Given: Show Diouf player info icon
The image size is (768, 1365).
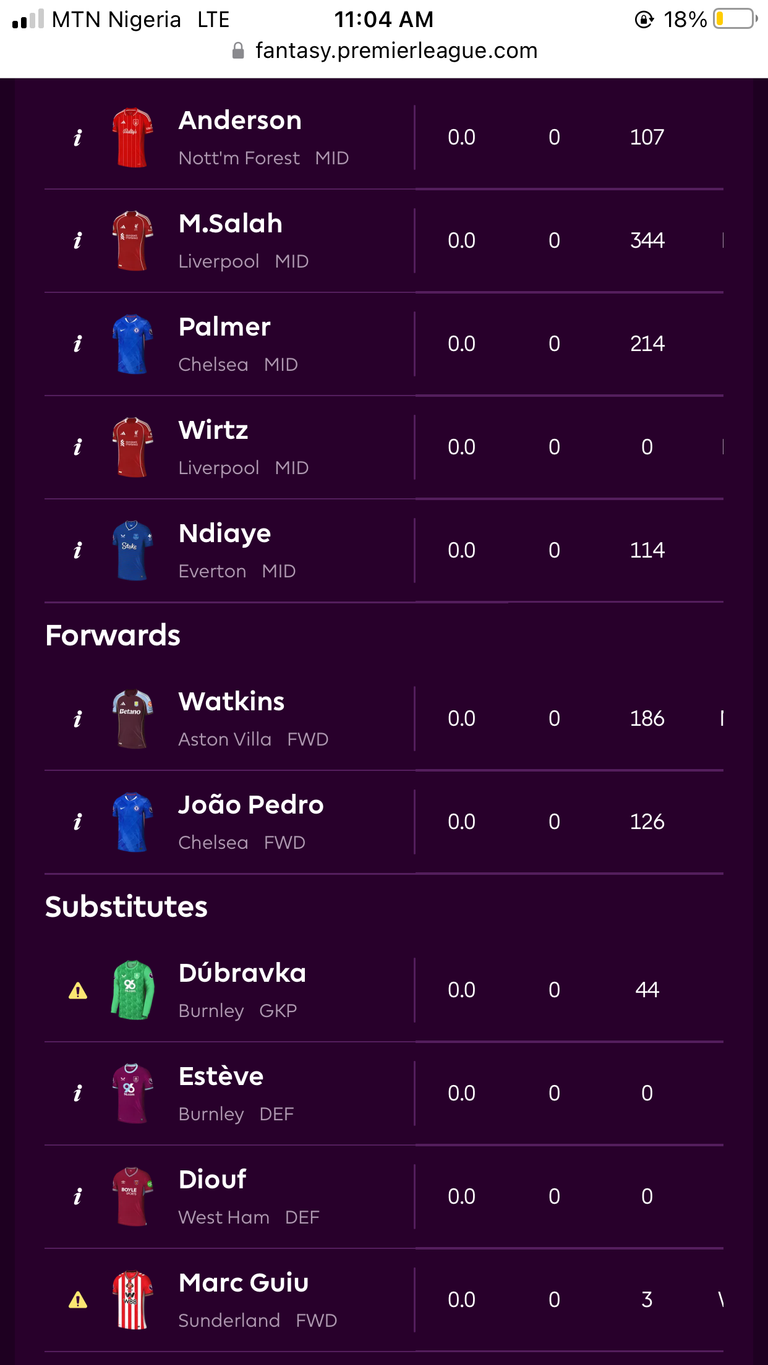Looking at the screenshot, I should [x=78, y=1197].
